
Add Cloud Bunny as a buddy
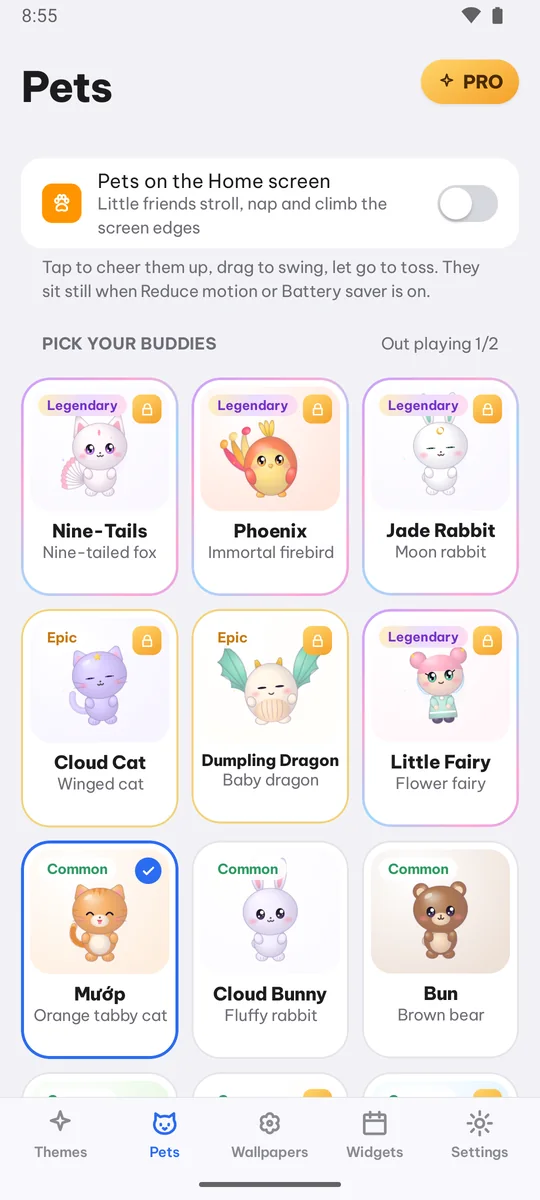pyautogui.click(x=270, y=950)
